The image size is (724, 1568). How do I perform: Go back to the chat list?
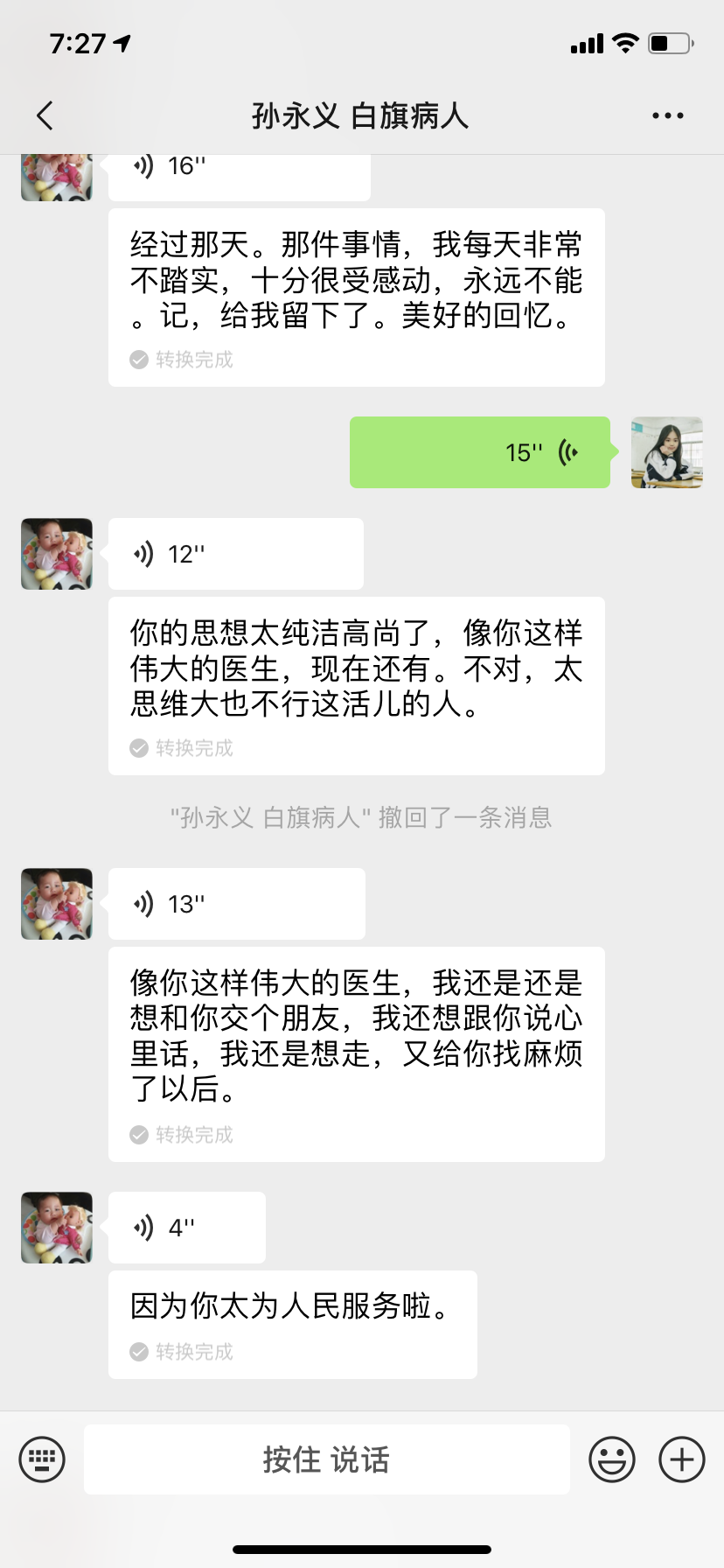click(x=45, y=115)
